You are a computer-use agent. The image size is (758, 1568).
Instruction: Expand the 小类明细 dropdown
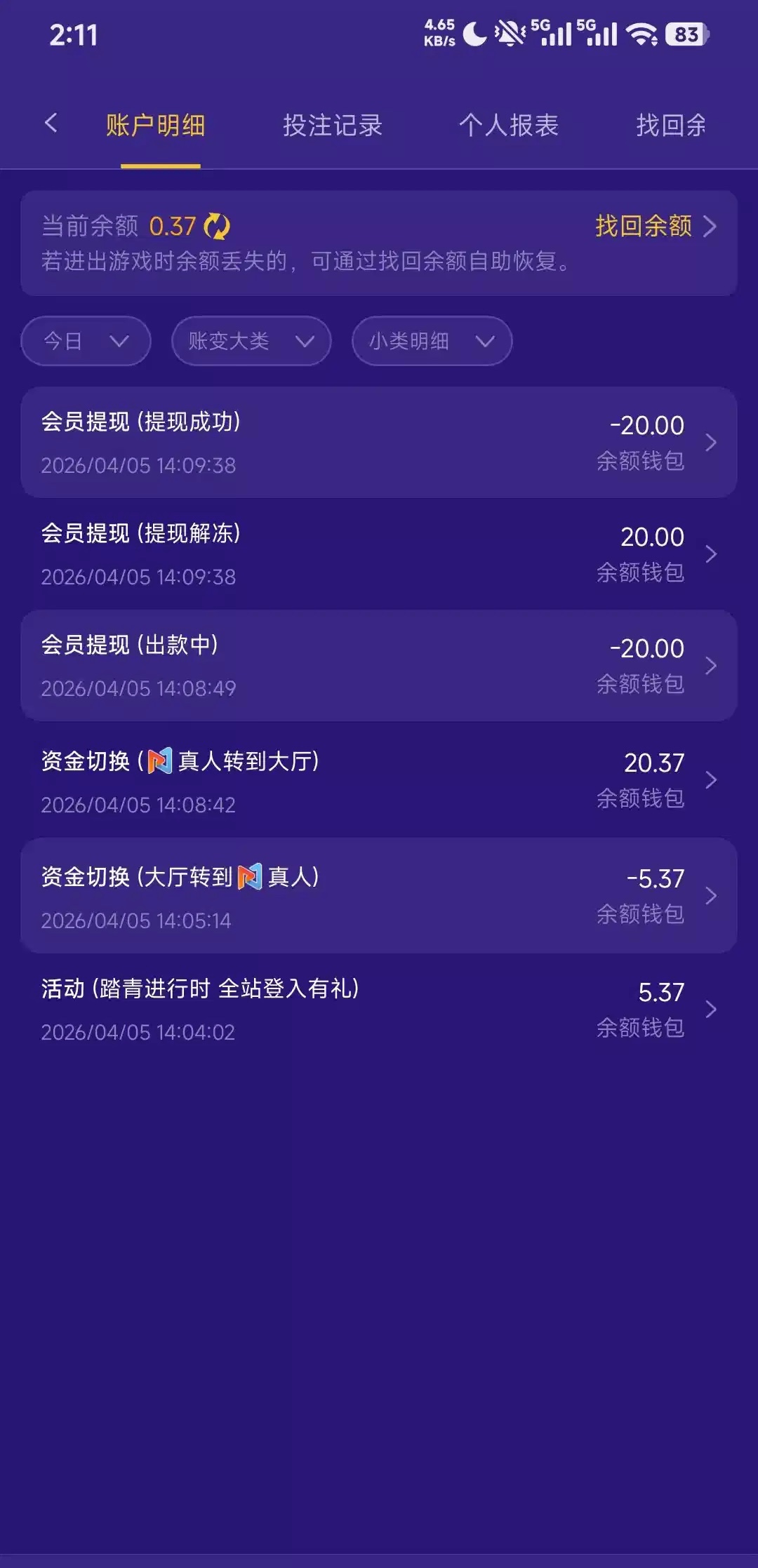tap(432, 342)
